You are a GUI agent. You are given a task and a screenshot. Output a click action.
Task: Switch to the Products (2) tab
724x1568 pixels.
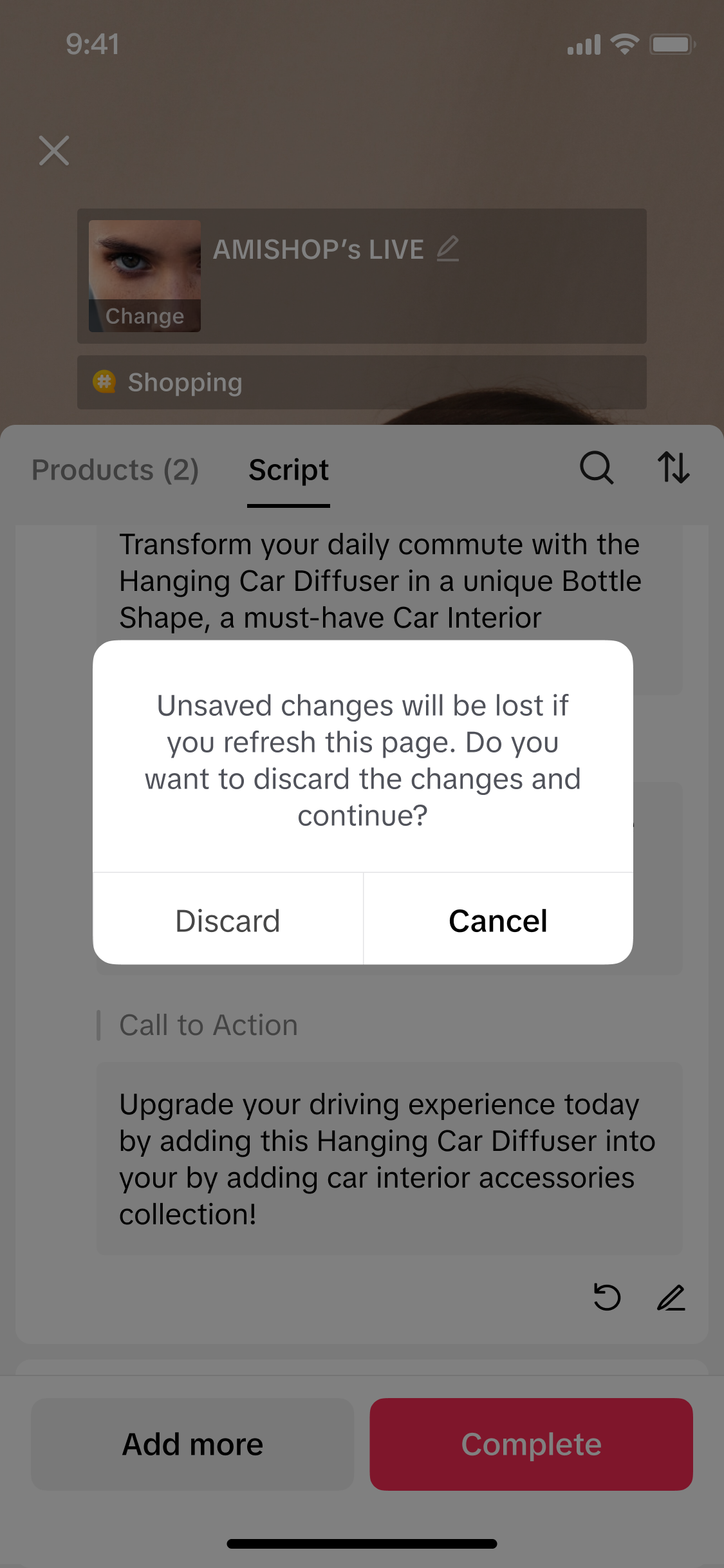point(115,470)
